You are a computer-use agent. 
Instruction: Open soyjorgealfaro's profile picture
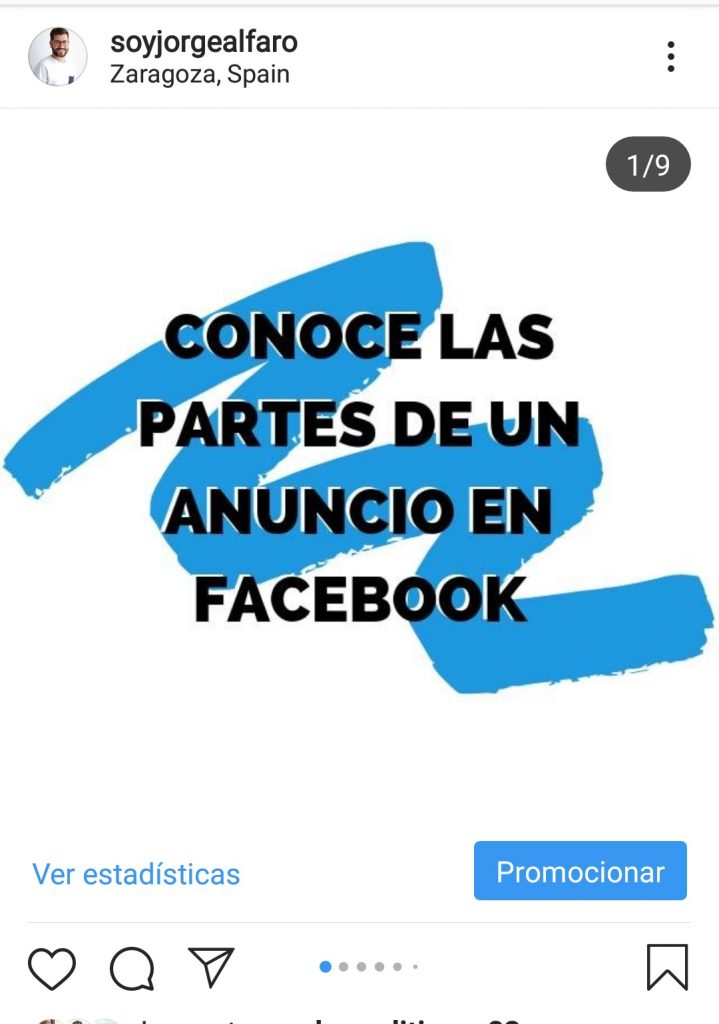(x=57, y=57)
